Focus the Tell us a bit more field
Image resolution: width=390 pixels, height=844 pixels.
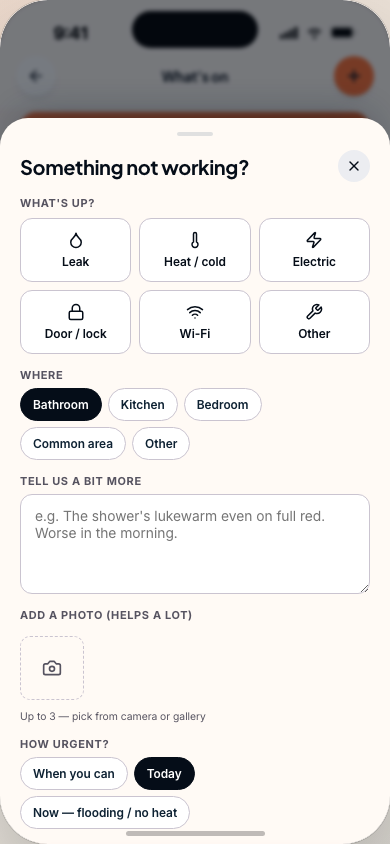tap(195, 544)
